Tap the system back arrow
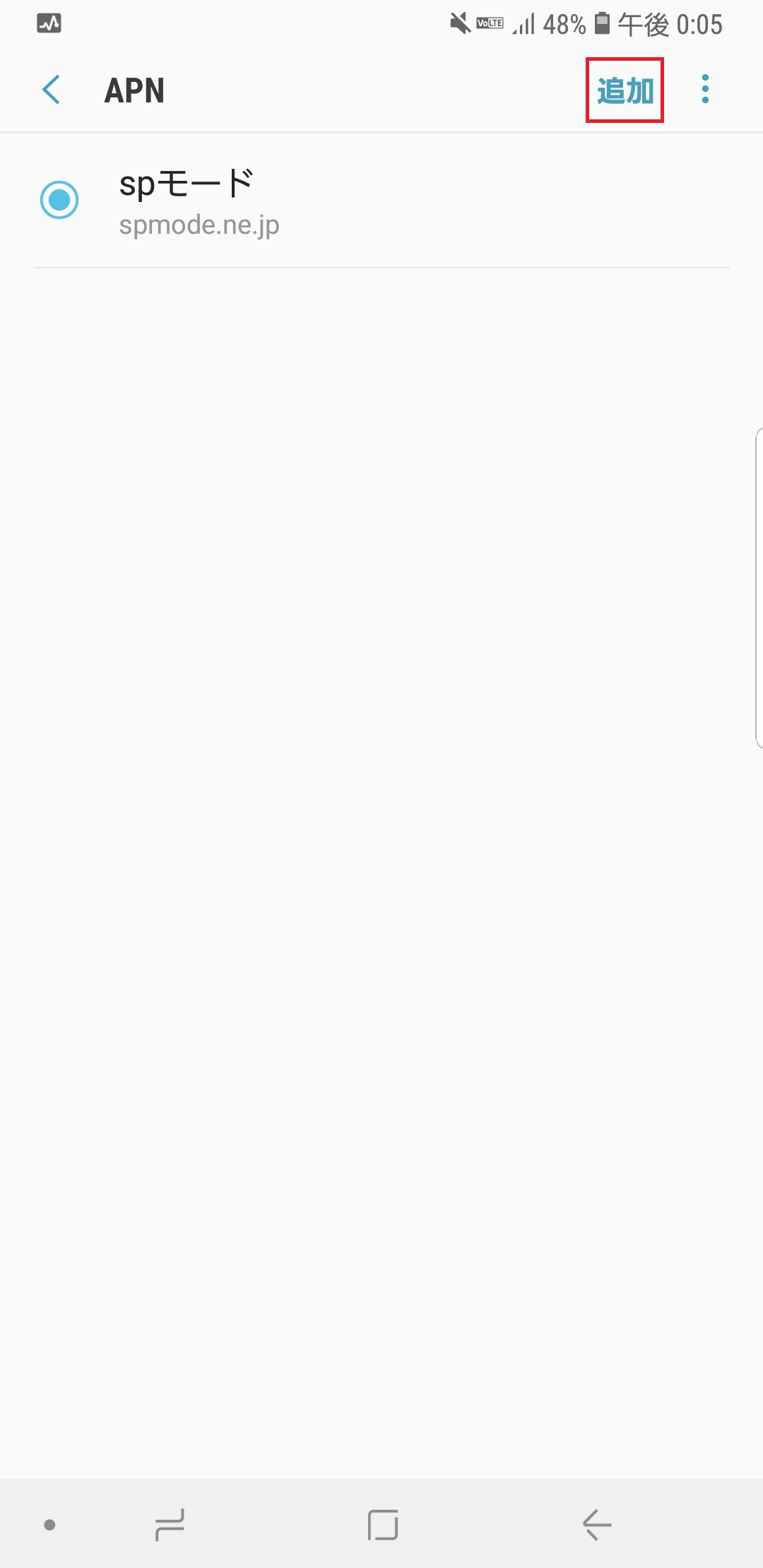The height and width of the screenshot is (1568, 763). (596, 1524)
